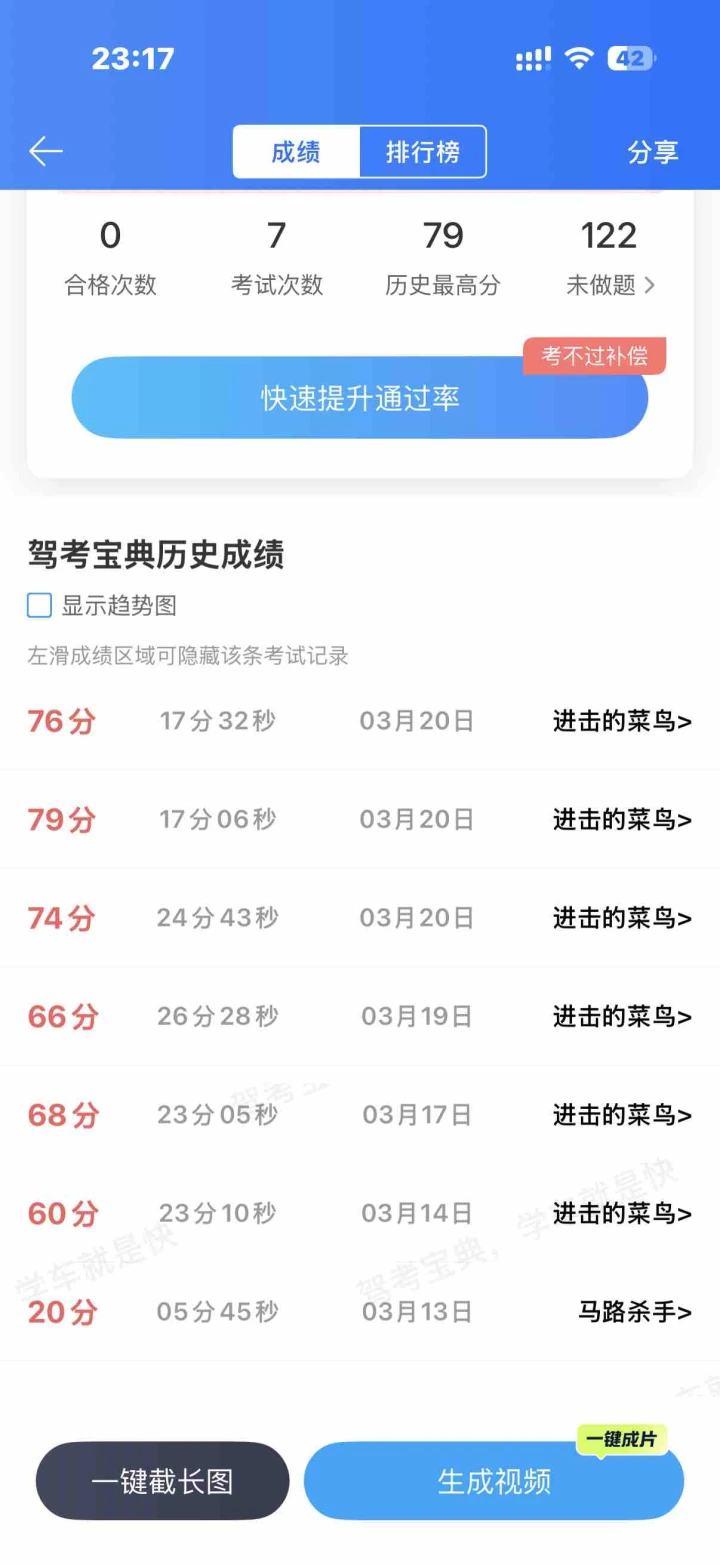
Task: Tap the 生成视频 button
Action: (494, 1481)
